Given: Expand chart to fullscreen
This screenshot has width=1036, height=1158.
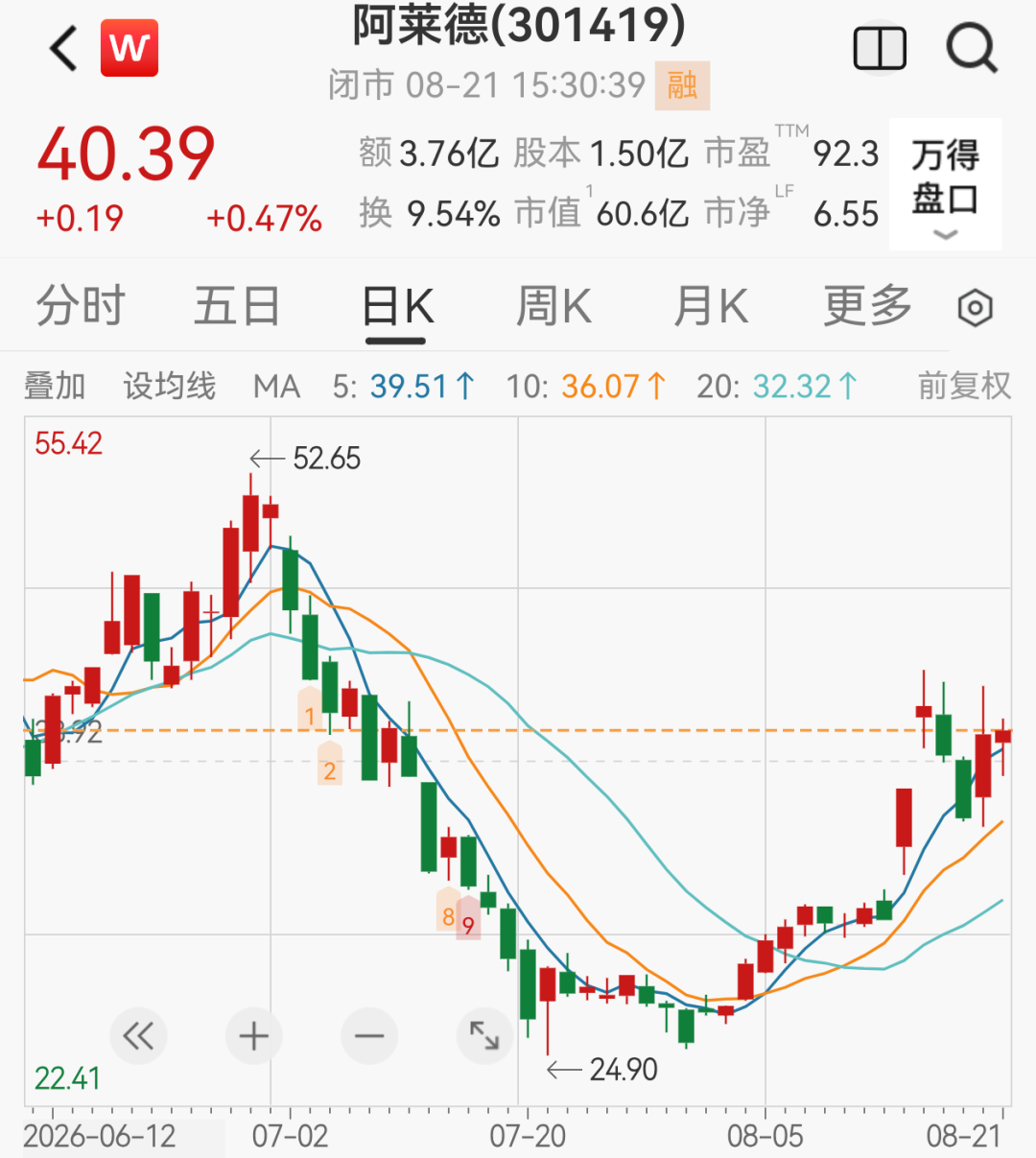Looking at the screenshot, I should click(x=484, y=1036).
